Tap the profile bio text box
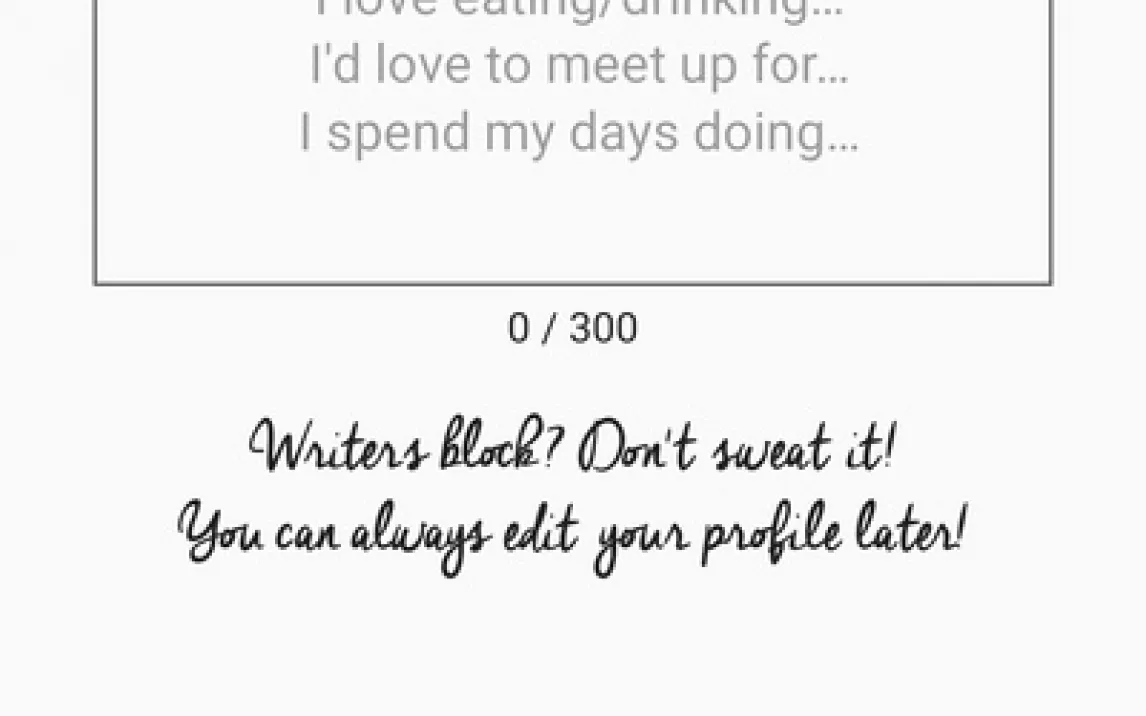Screen dimensions: 1146x716 click(x=572, y=140)
